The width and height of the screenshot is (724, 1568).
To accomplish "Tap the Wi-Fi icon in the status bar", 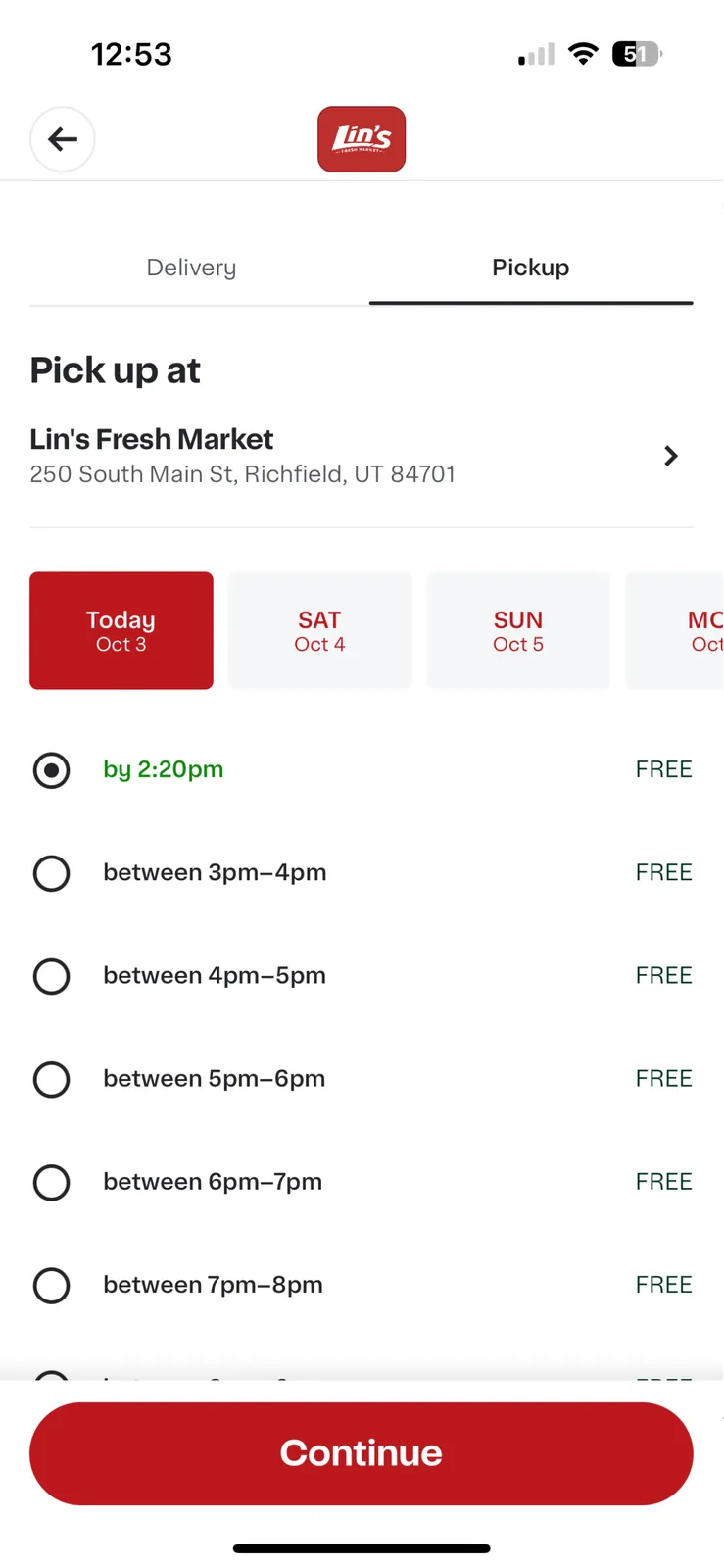I will (583, 54).
